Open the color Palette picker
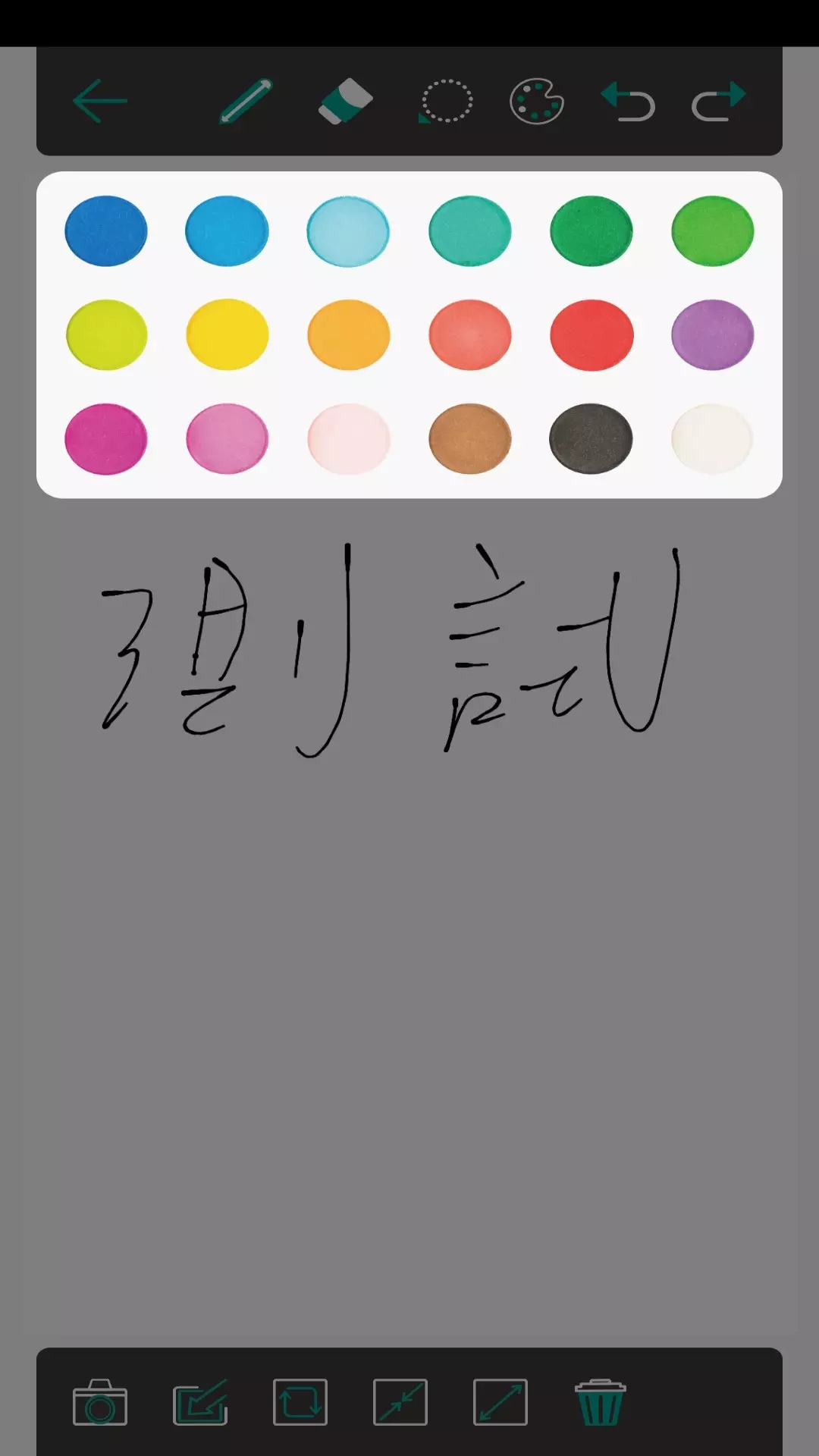 click(x=536, y=100)
